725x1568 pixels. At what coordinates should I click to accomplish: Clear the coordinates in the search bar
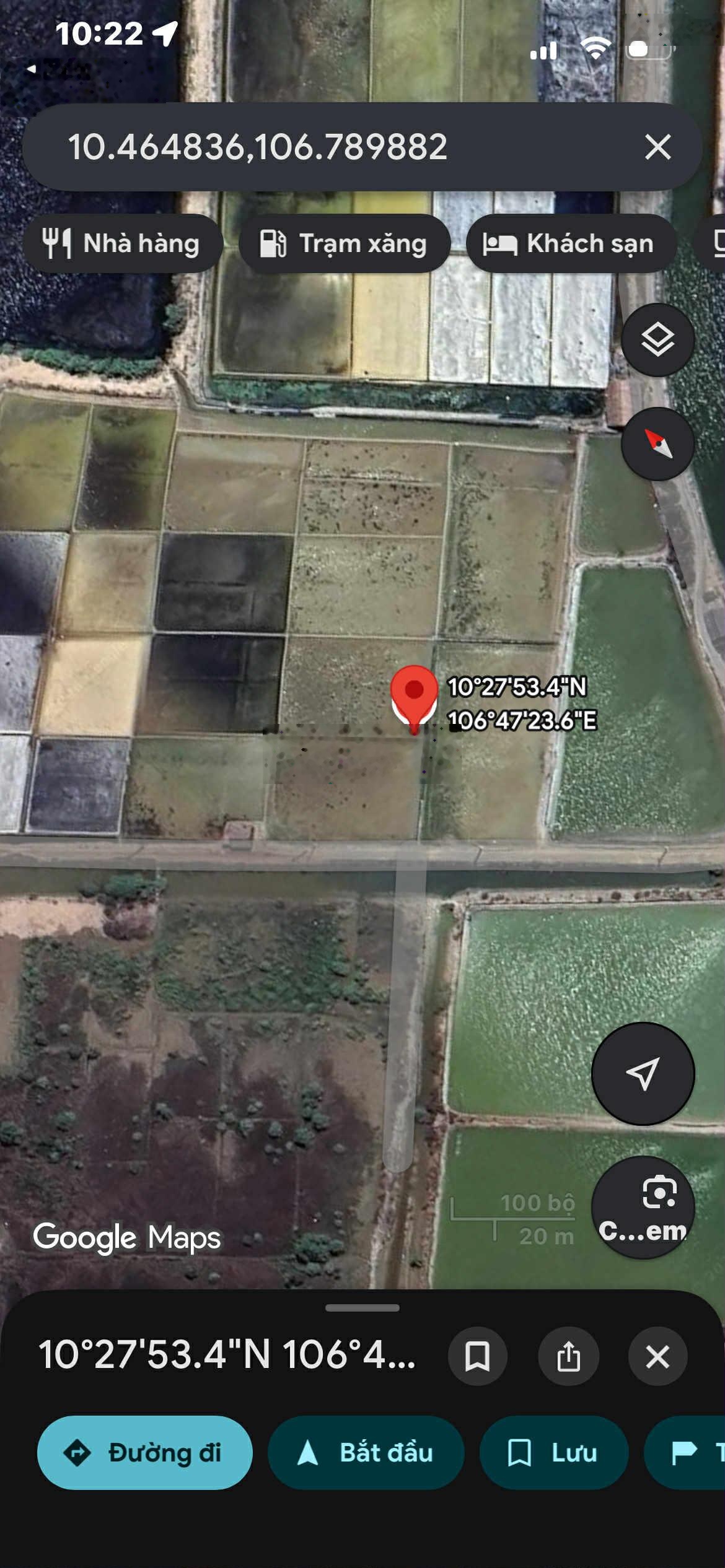[x=657, y=147]
